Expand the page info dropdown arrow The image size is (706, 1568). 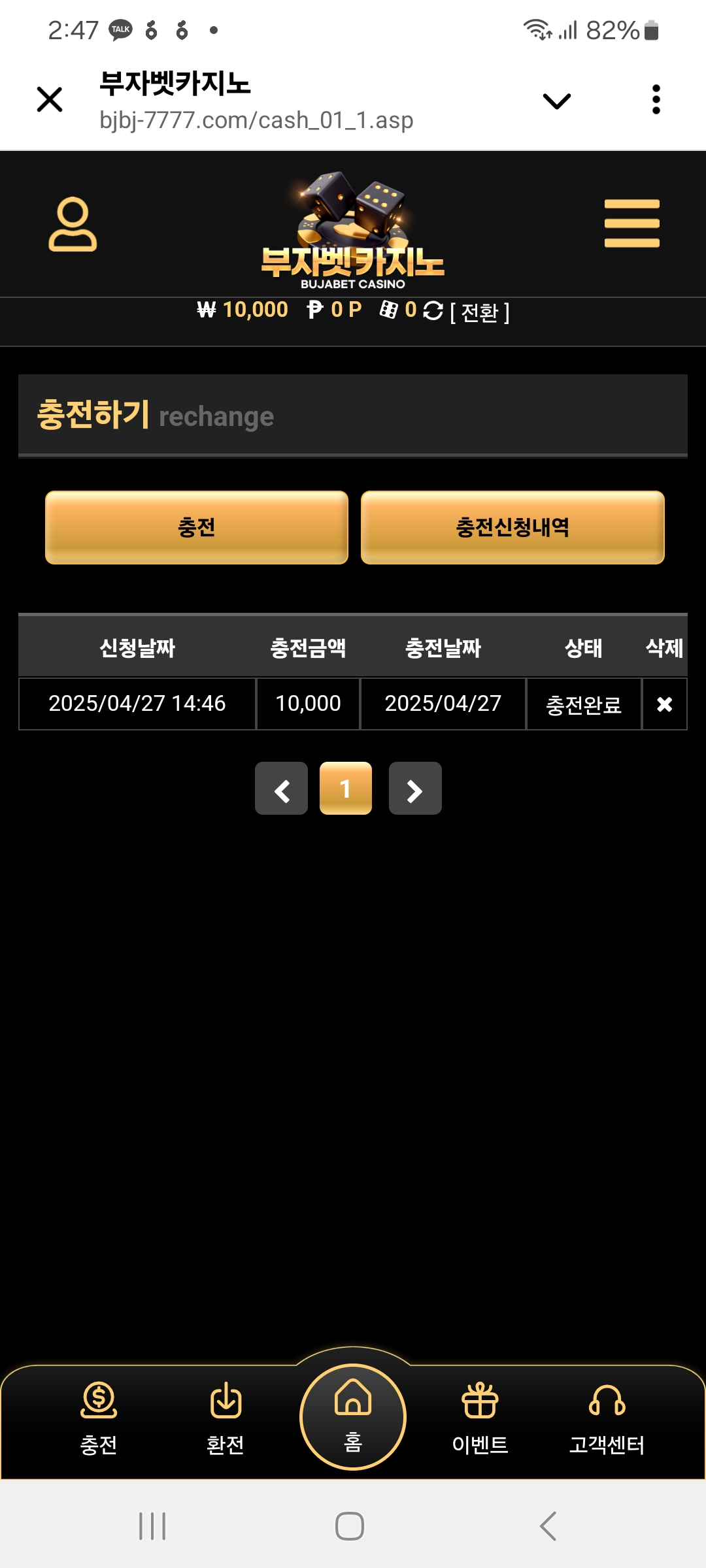click(556, 101)
